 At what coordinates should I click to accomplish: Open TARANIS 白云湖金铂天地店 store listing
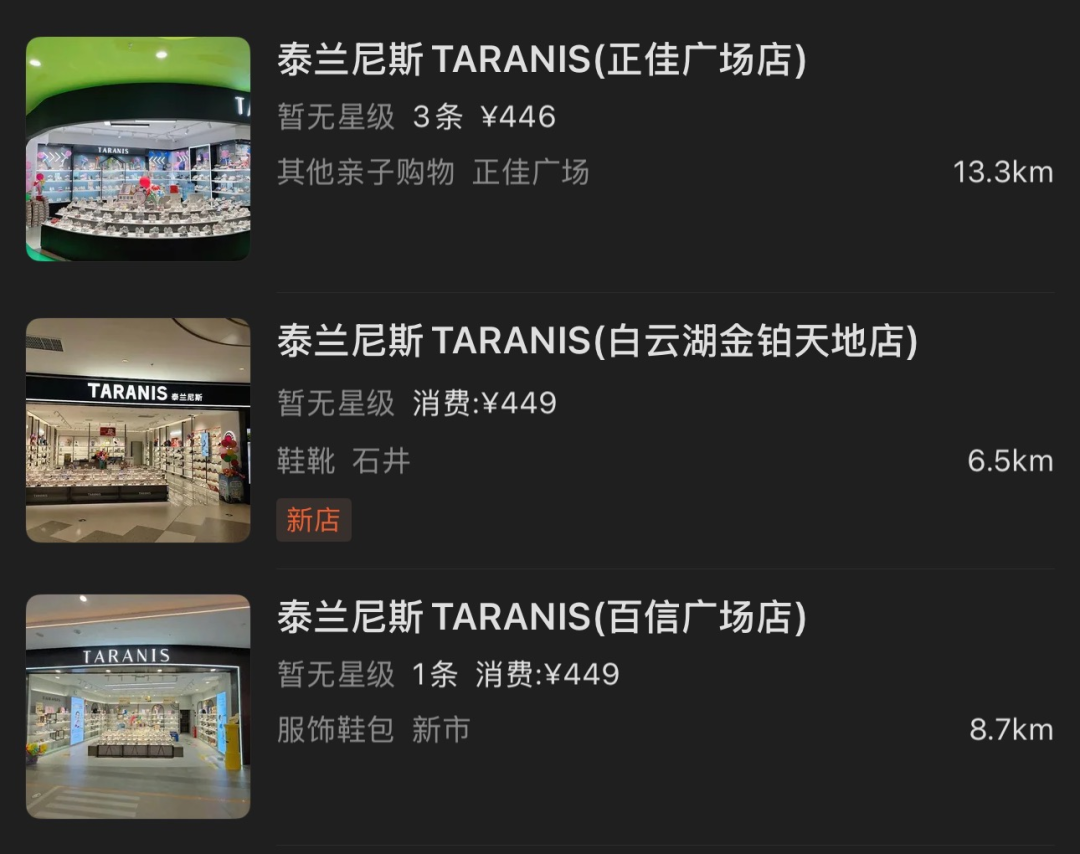[597, 343]
